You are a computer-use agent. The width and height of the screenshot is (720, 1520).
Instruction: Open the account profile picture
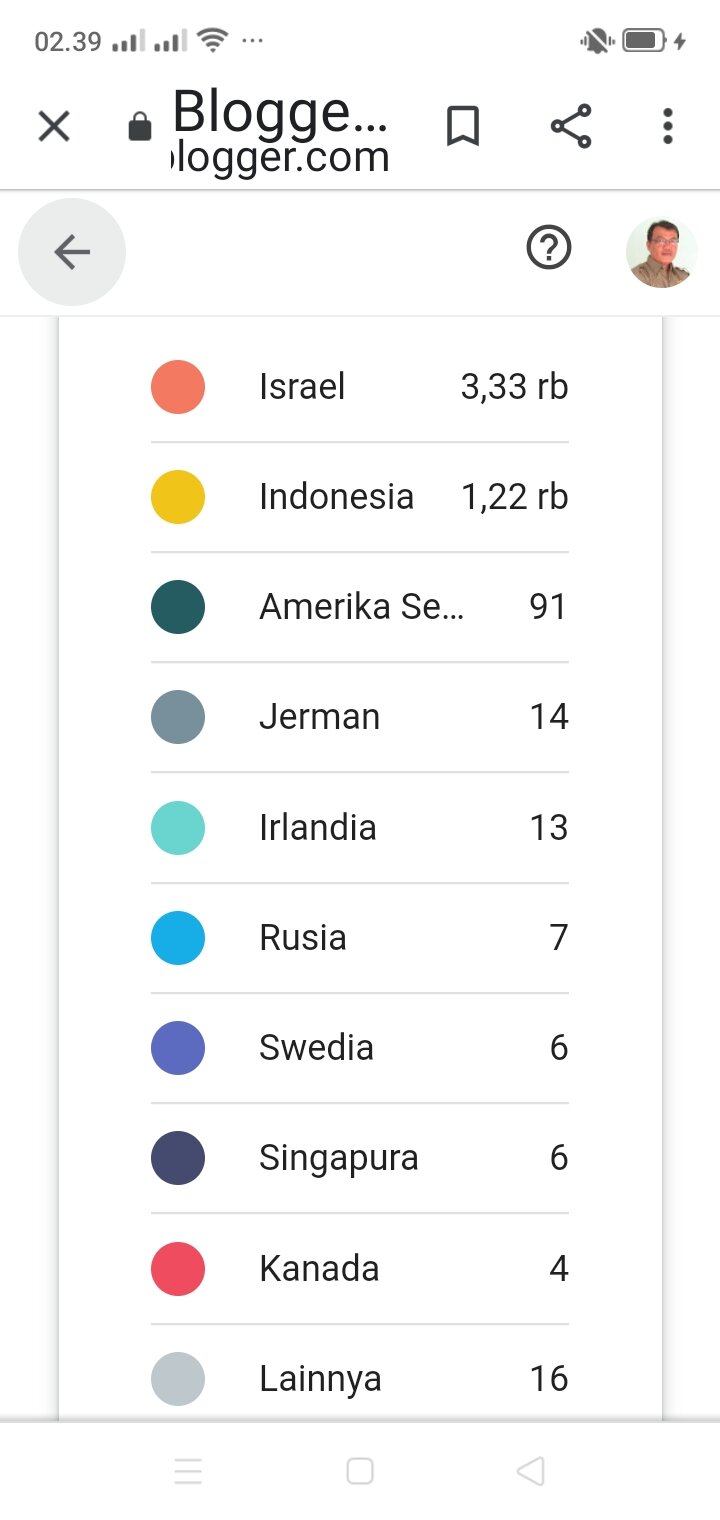click(662, 252)
